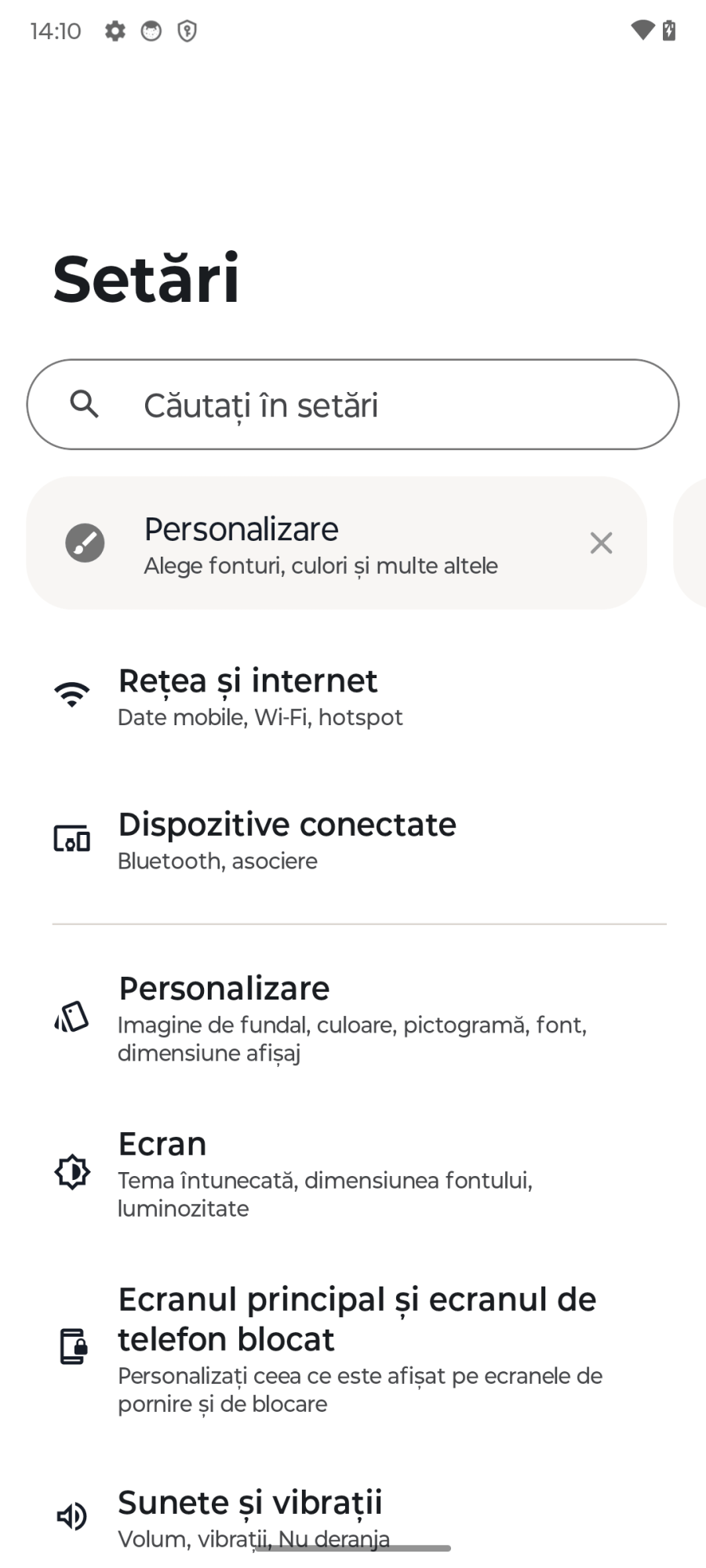Image resolution: width=706 pixels, height=1568 pixels.
Task: Open Dispozitive conectate settings
Action: pos(353,840)
